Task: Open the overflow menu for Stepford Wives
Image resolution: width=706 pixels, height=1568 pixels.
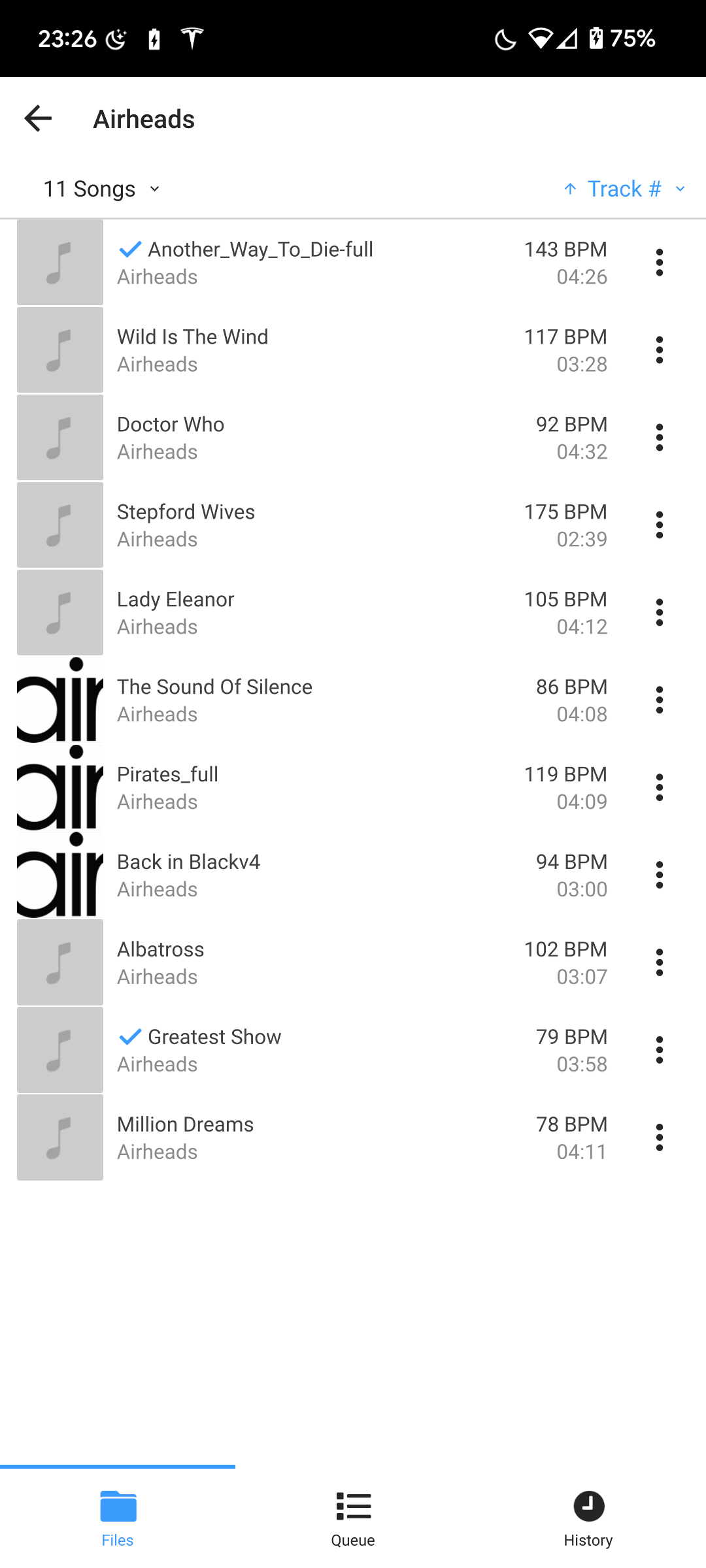Action: (x=660, y=525)
